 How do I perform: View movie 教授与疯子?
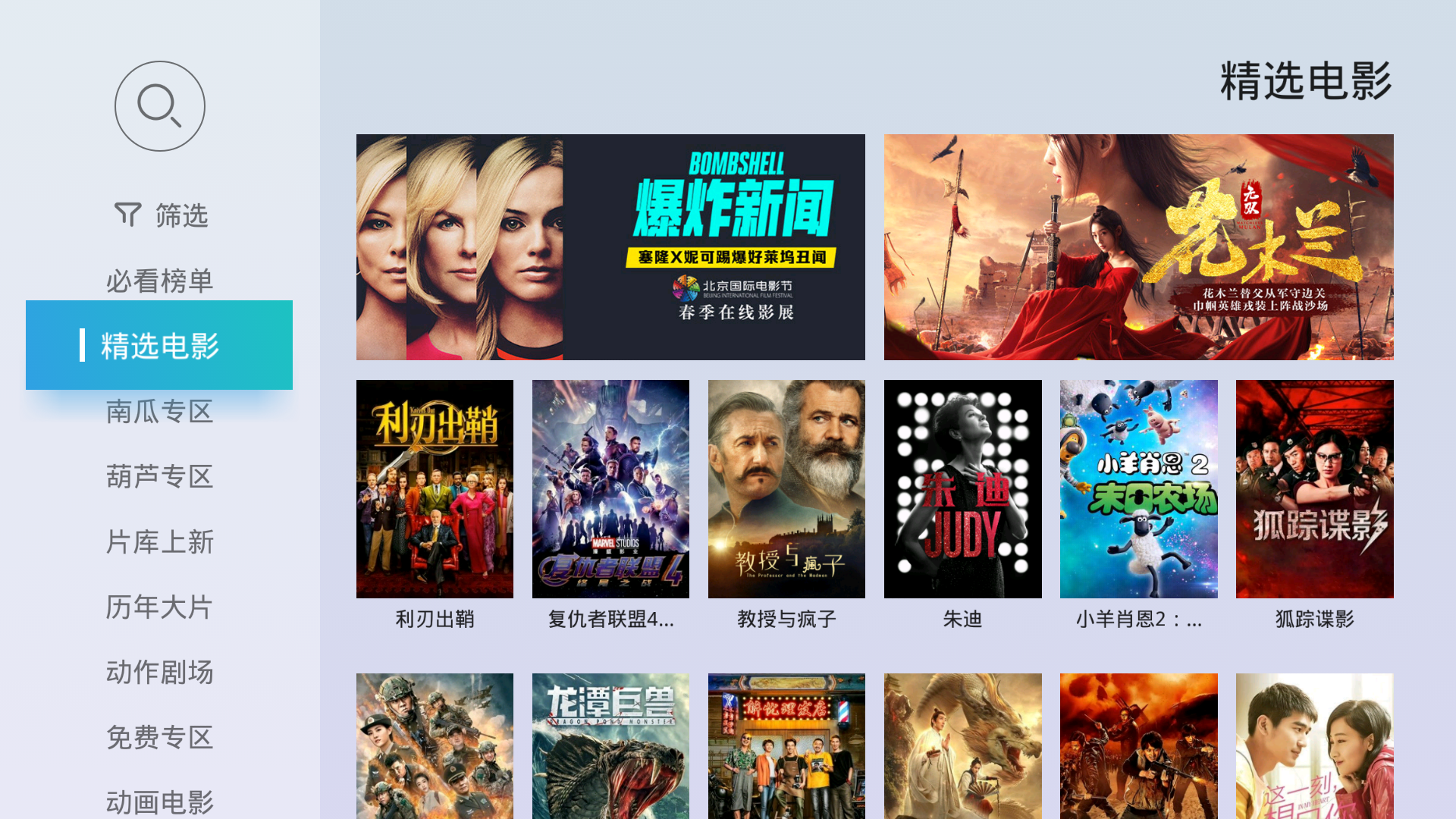pyautogui.click(x=786, y=489)
